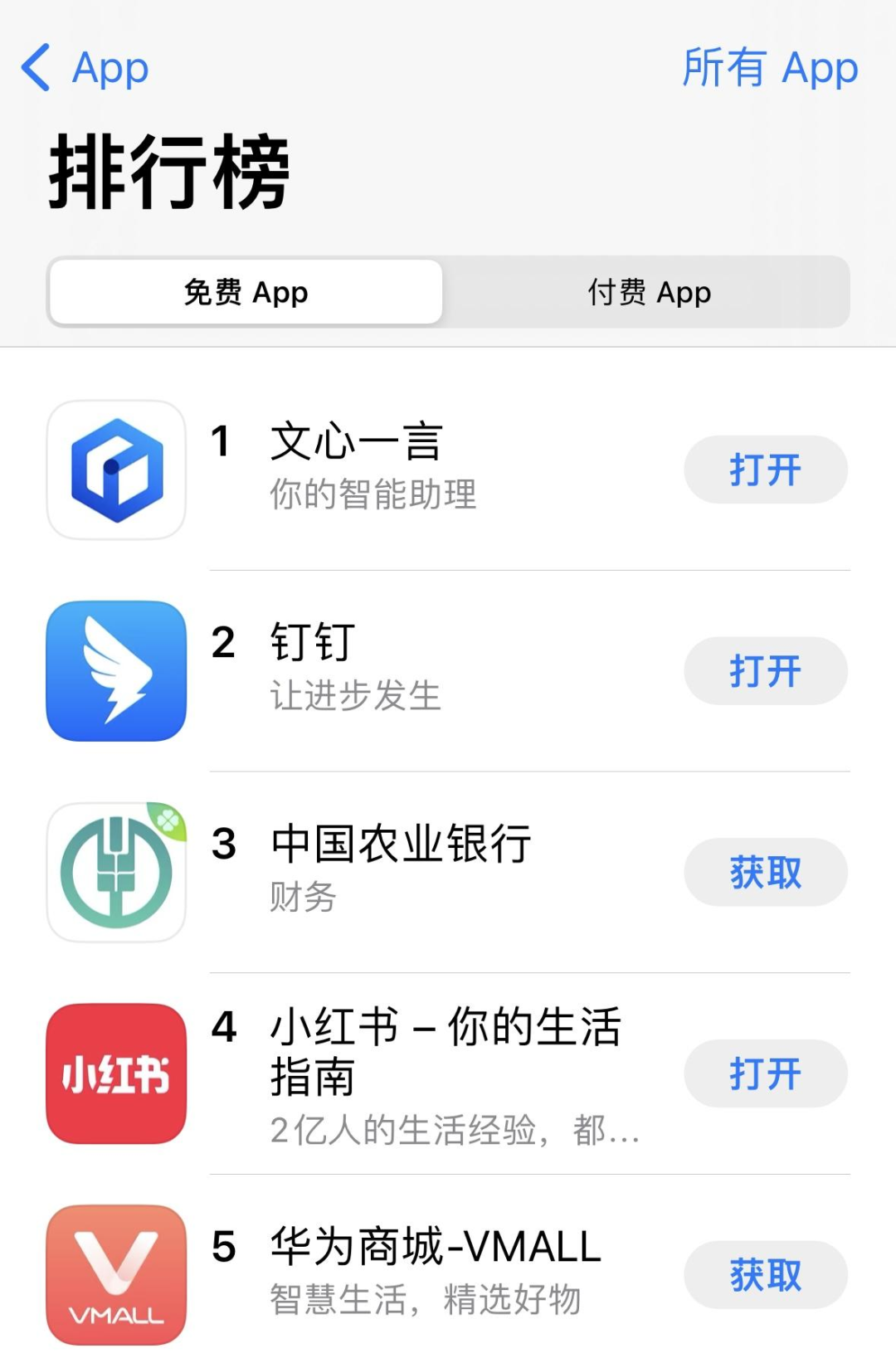This screenshot has height=1363, width=896.
Task: Download 华为商城-VMALL with 获取
Action: point(765,1275)
